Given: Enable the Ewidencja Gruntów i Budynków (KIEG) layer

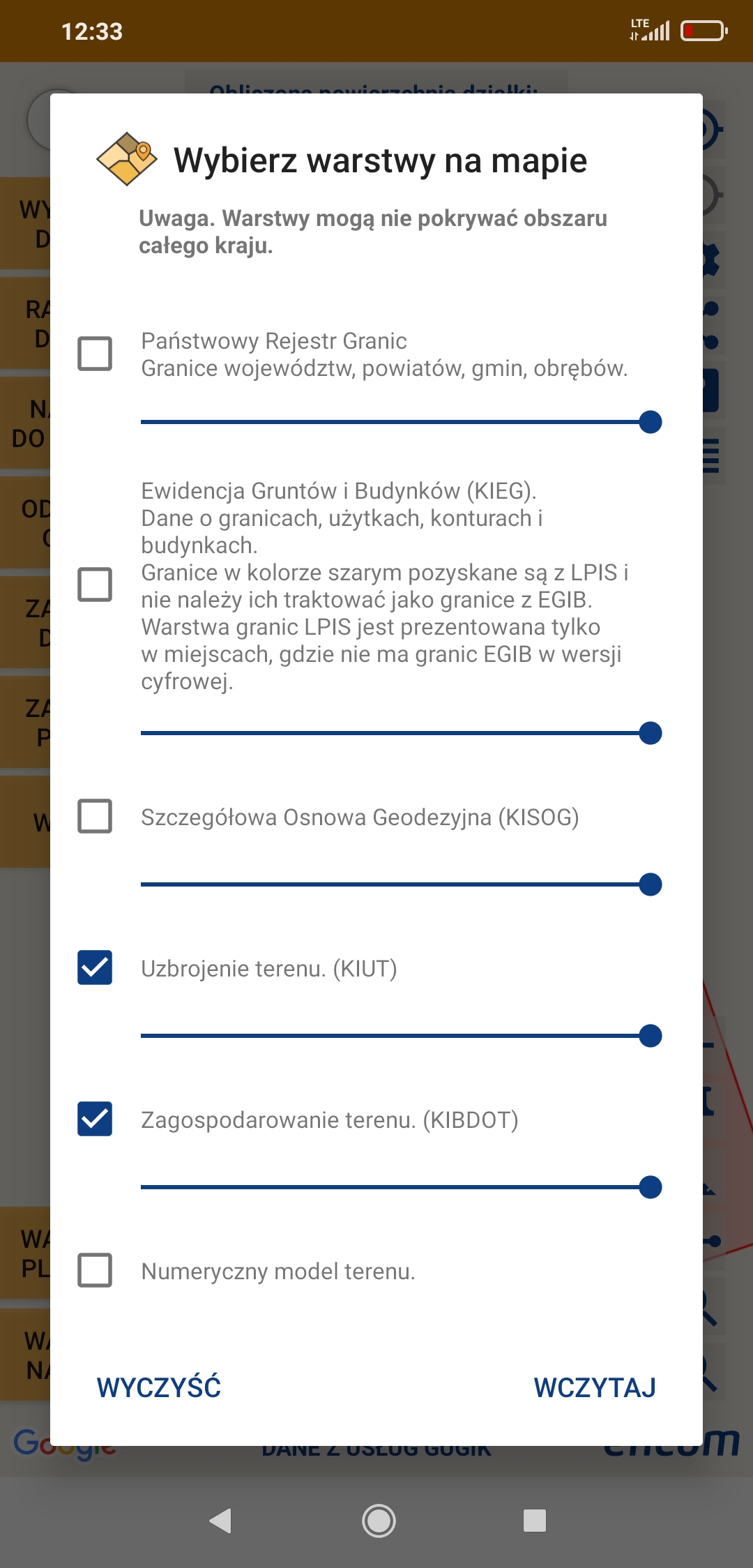Looking at the screenshot, I should (95, 584).
